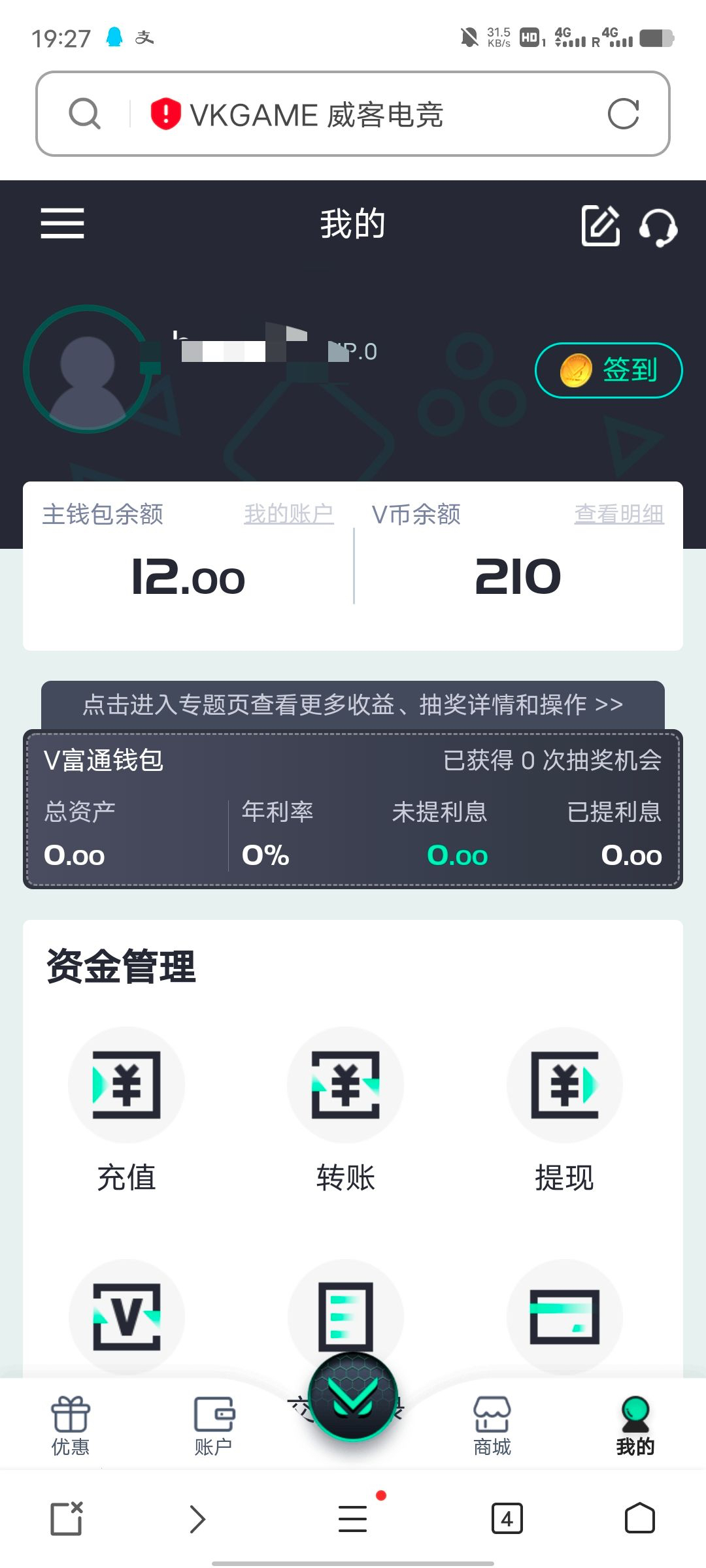
Task: Open the 我的账户 link
Action: [x=288, y=514]
